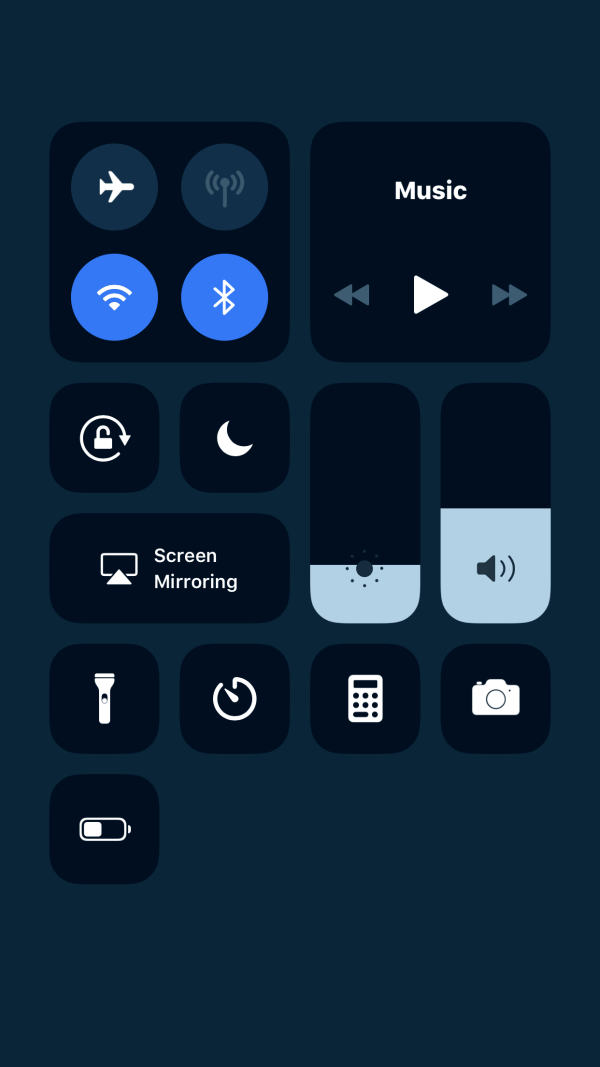This screenshot has height=1067, width=600.
Task: Tap the volume slider
Action: click(495, 503)
